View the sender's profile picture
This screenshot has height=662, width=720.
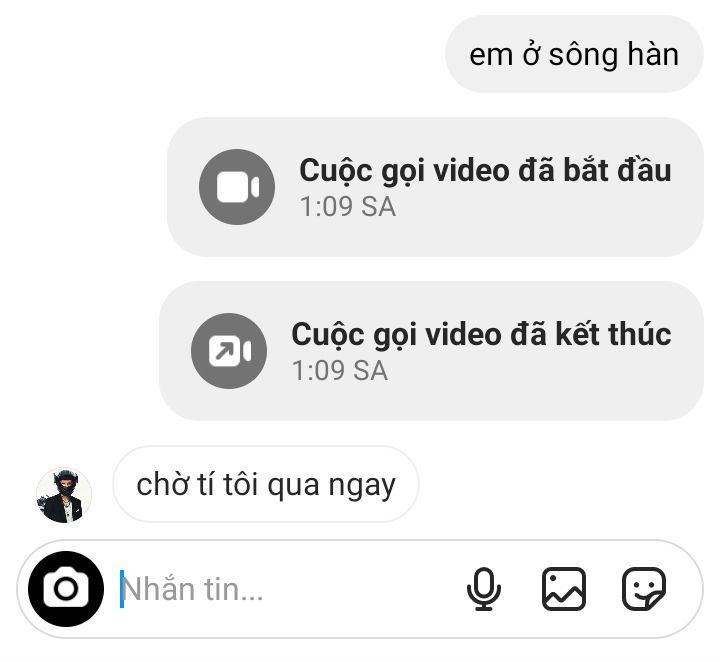click(64, 495)
